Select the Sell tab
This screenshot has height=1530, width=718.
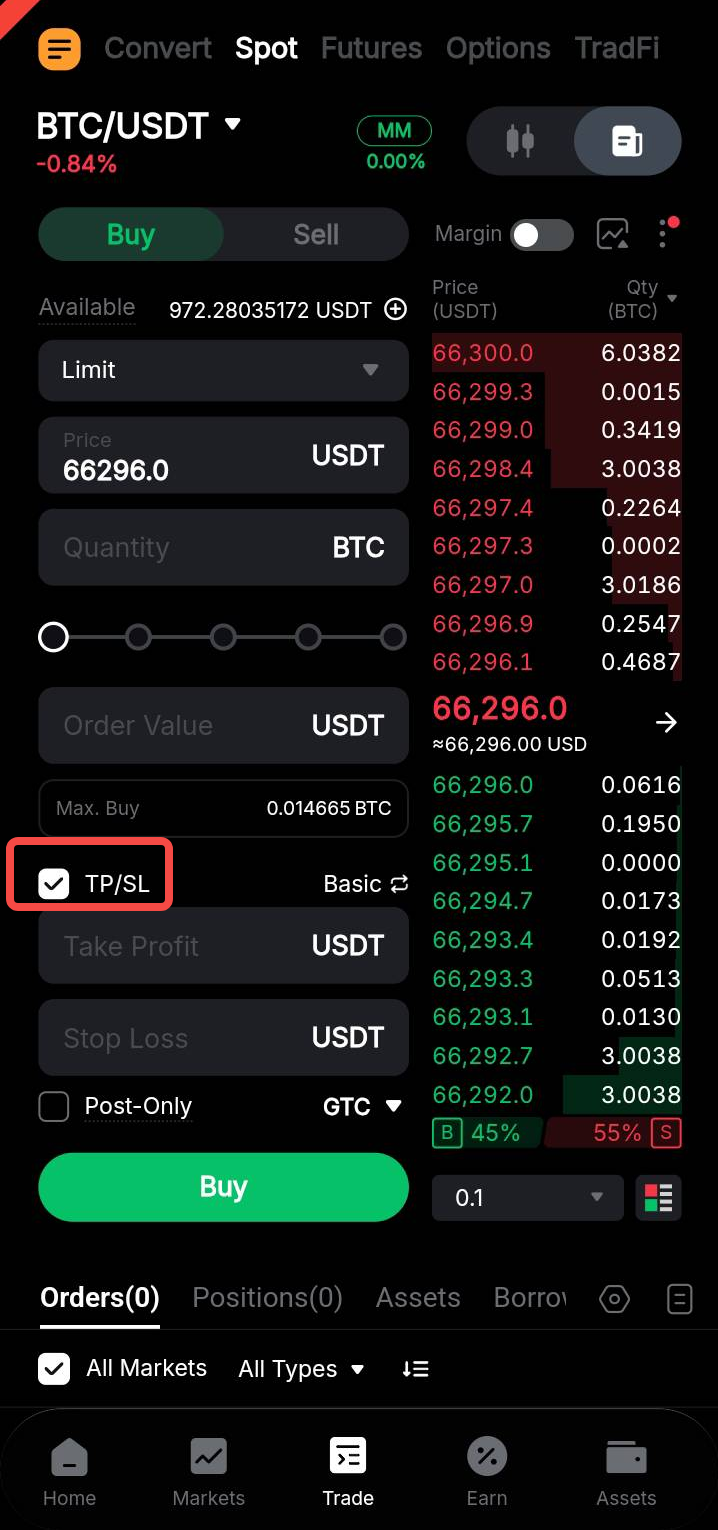315,234
